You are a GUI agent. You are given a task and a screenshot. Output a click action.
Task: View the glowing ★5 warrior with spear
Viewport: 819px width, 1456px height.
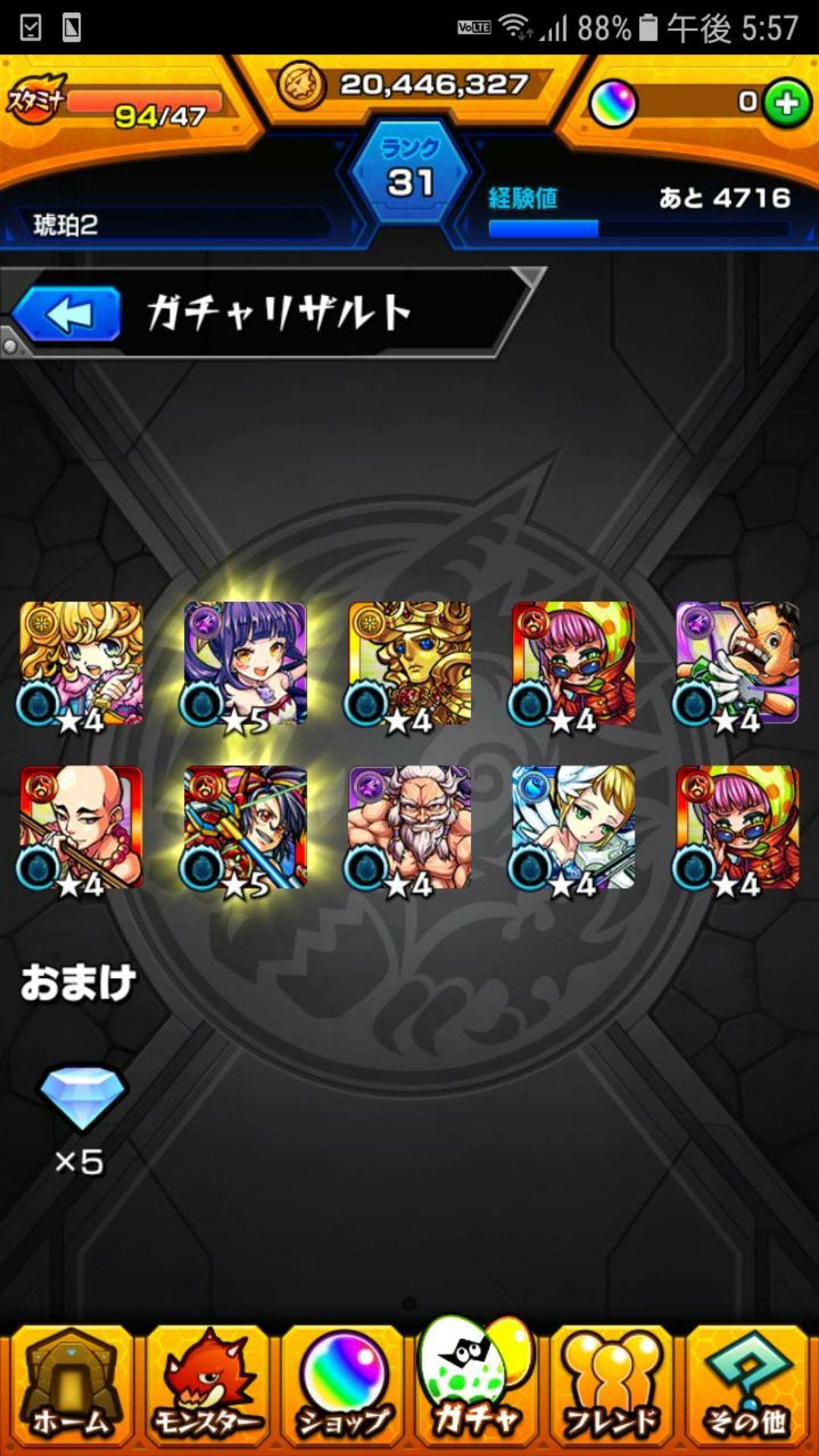245,827
